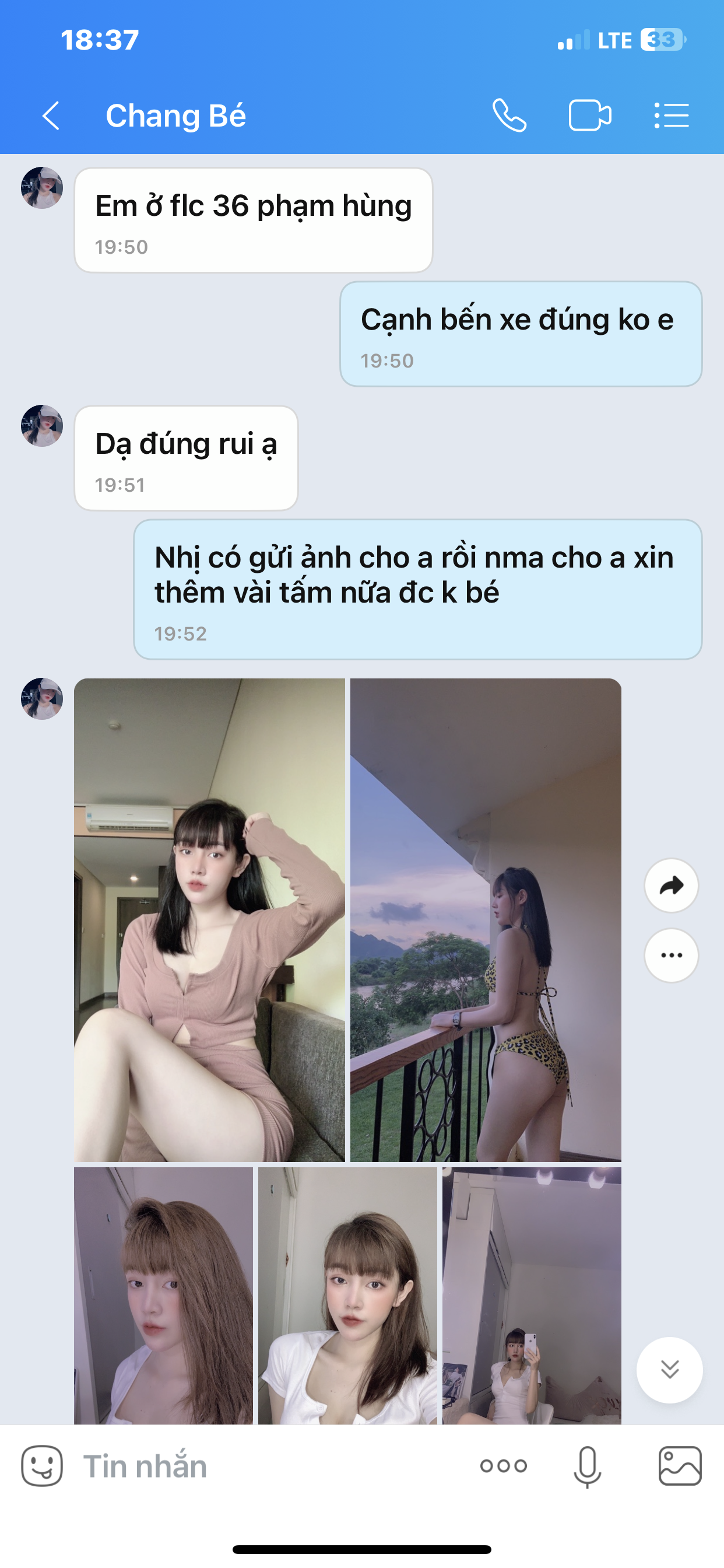The height and width of the screenshot is (1568, 724).
Task: Open more options for the photo album
Action: click(671, 955)
